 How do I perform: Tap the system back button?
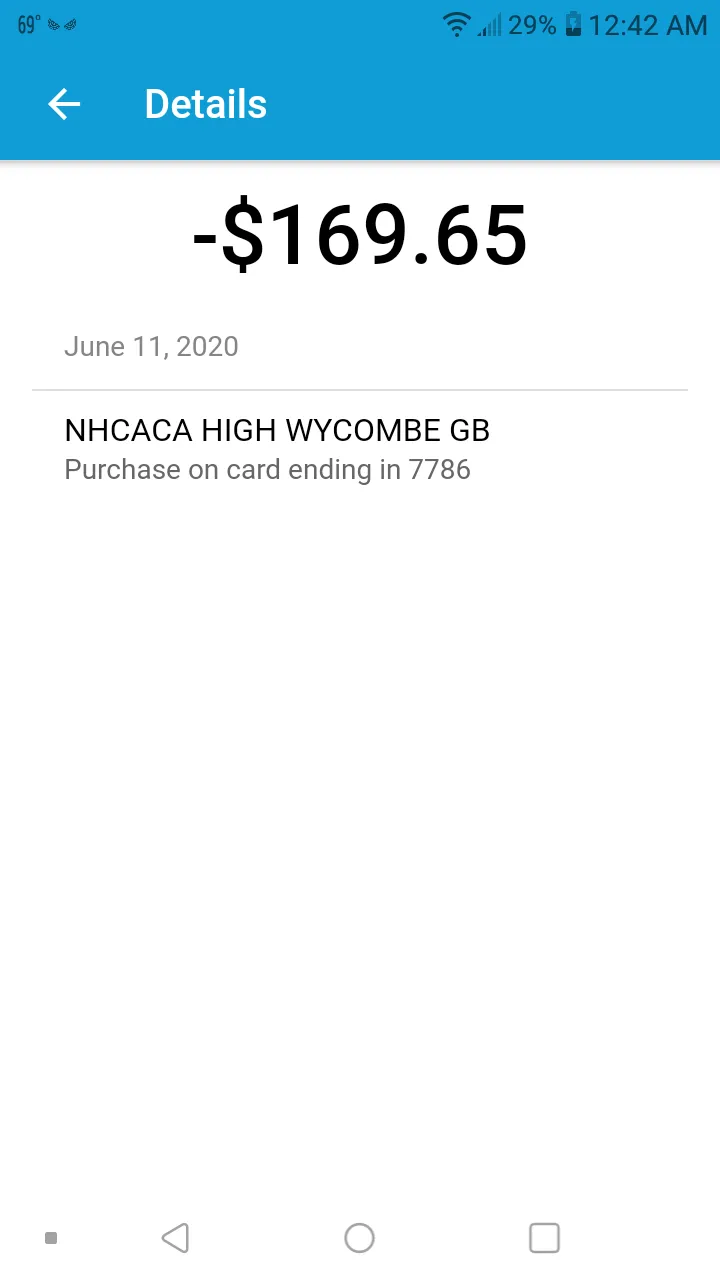(175, 1238)
